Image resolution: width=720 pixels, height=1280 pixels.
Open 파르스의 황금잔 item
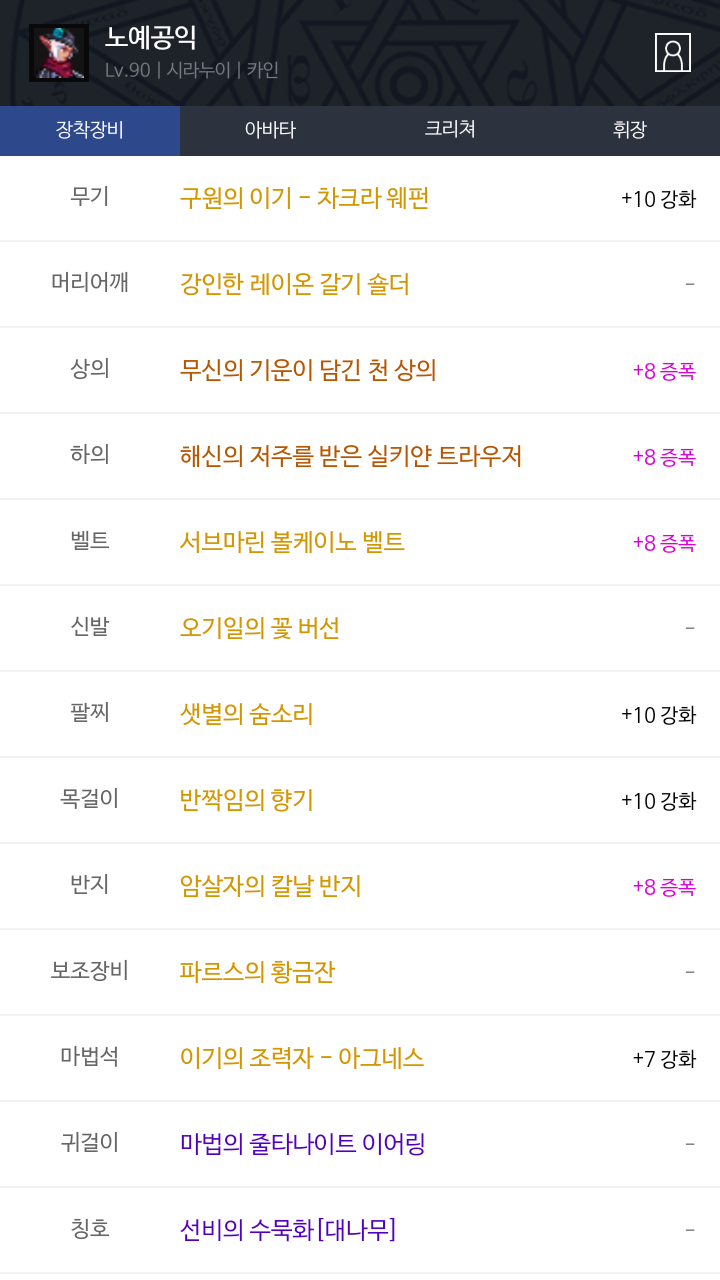pyautogui.click(x=257, y=972)
